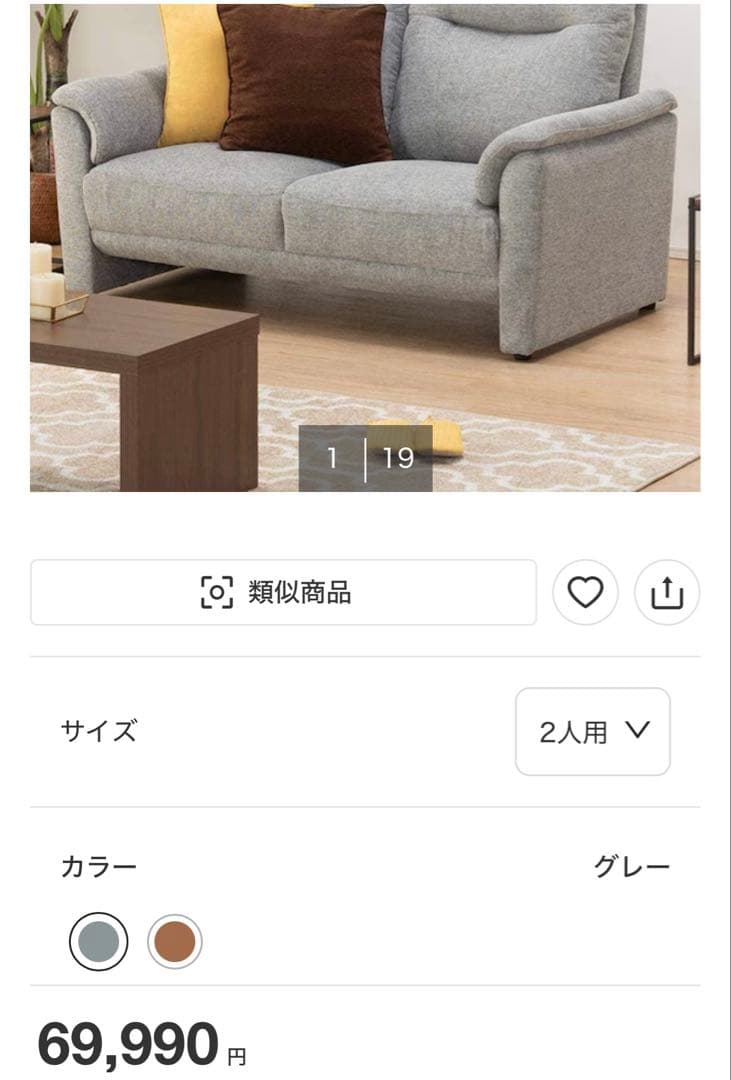Toggle the brown color selection
The height and width of the screenshot is (1080, 731).
(173, 939)
